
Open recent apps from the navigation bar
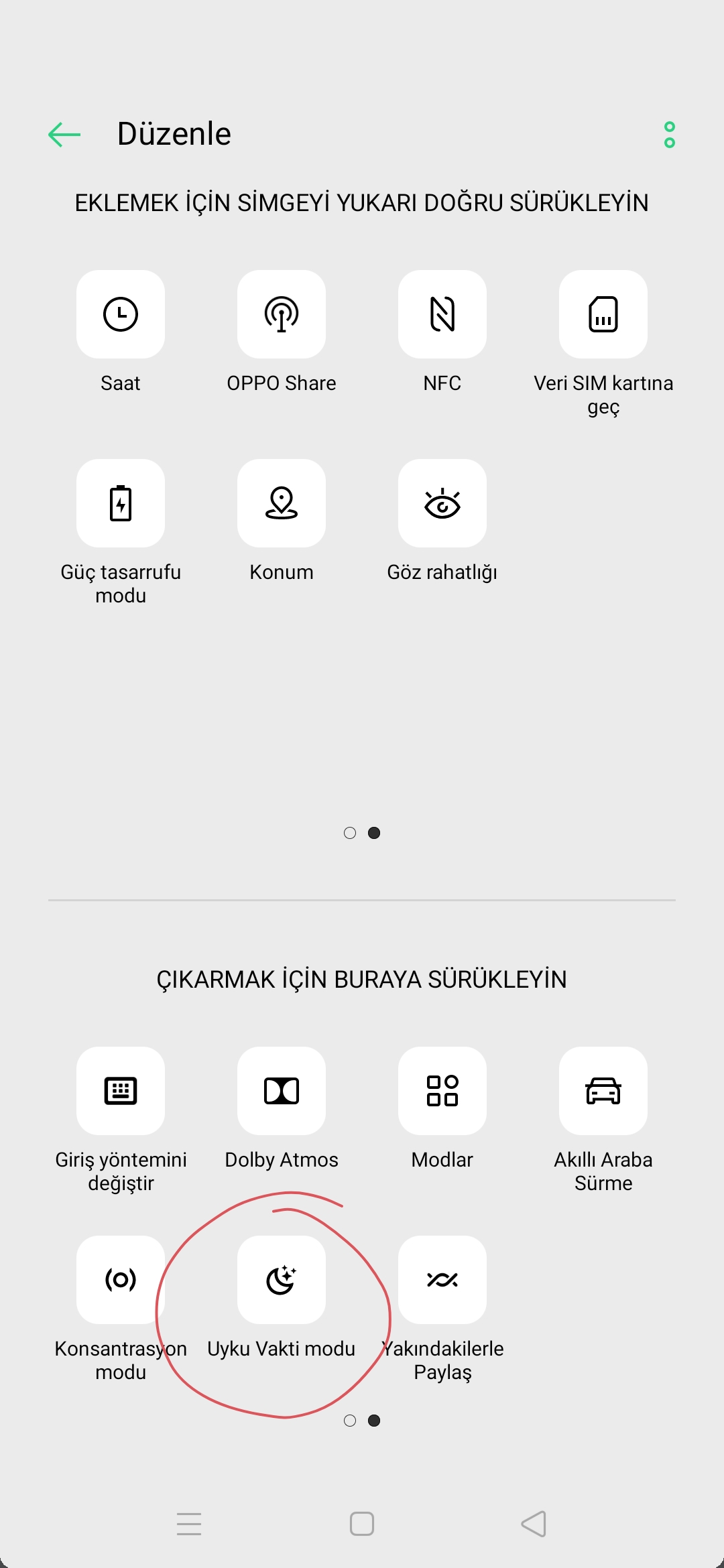[x=189, y=1524]
